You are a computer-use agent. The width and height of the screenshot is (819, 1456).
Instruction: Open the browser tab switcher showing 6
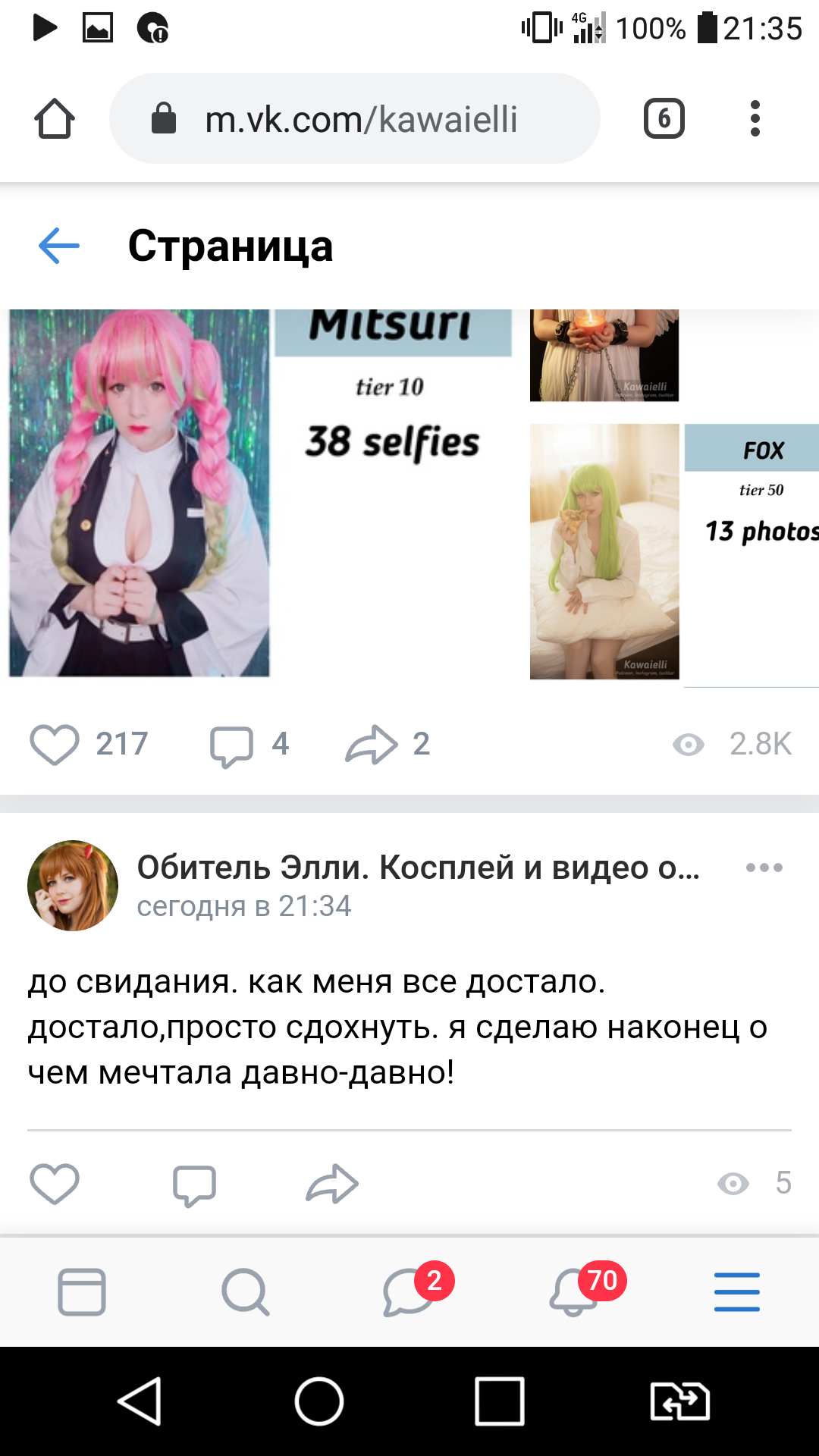[x=664, y=118]
